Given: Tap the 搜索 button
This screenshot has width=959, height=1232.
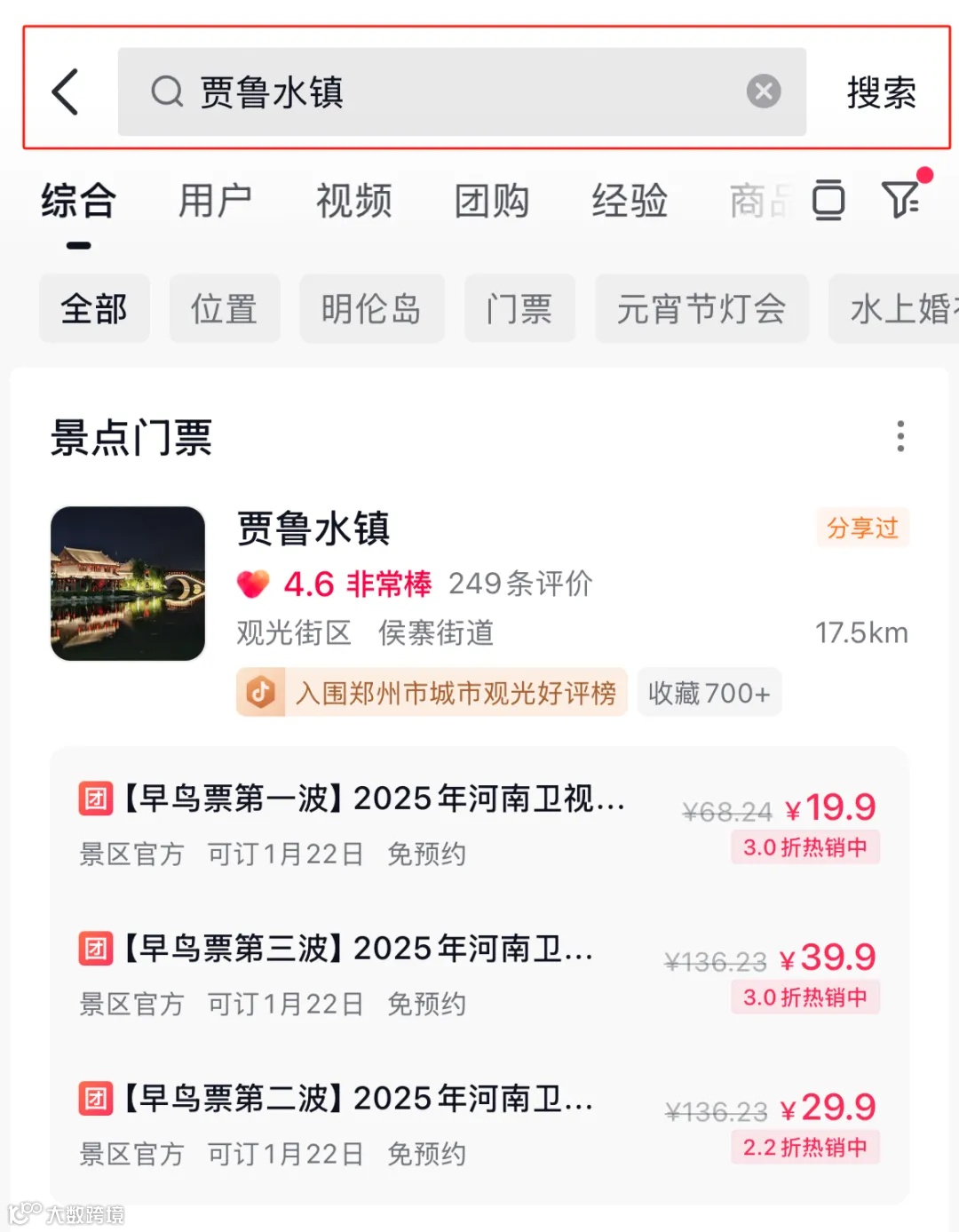Looking at the screenshot, I should [881, 92].
